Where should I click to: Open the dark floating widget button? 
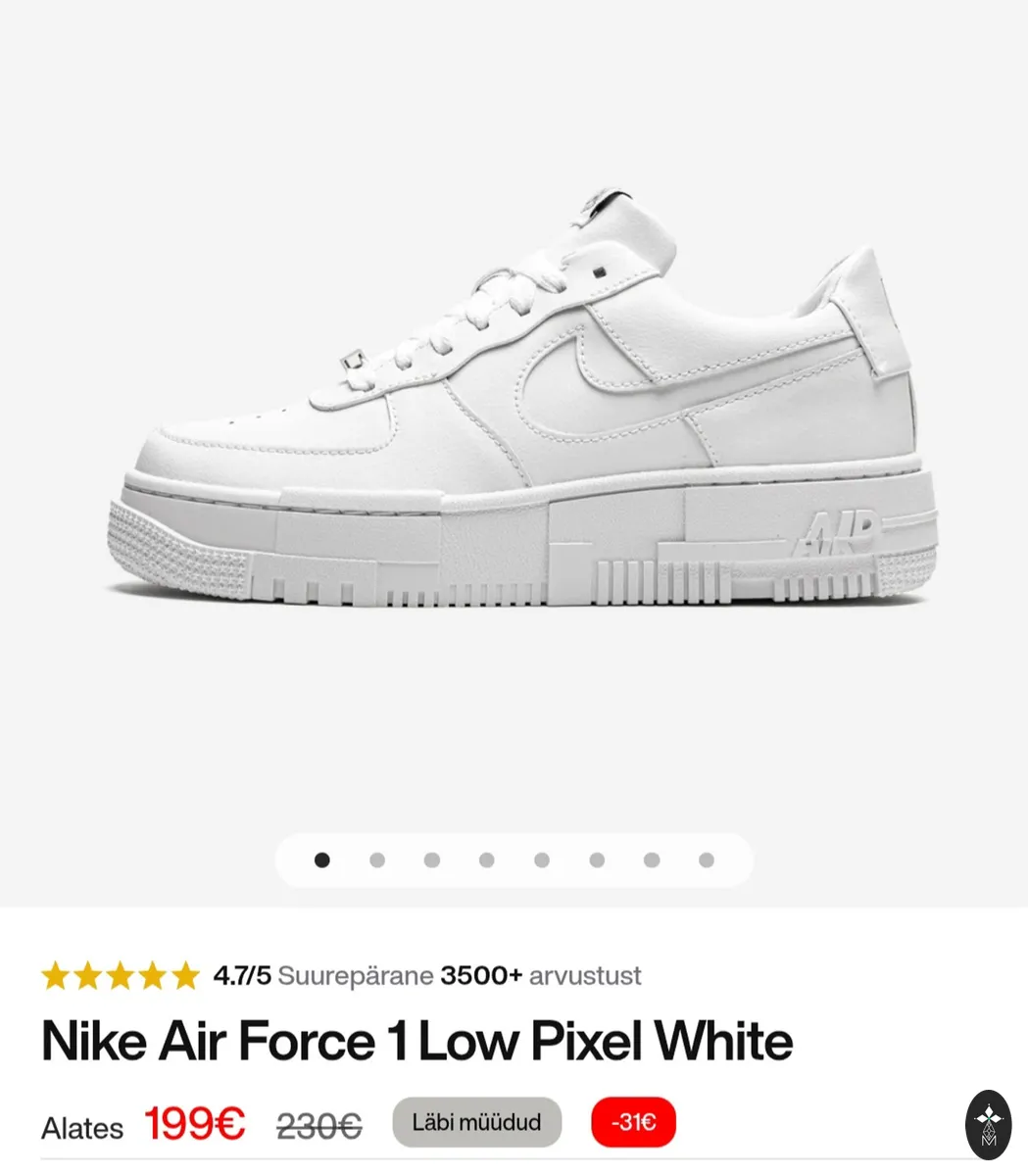[988, 1125]
